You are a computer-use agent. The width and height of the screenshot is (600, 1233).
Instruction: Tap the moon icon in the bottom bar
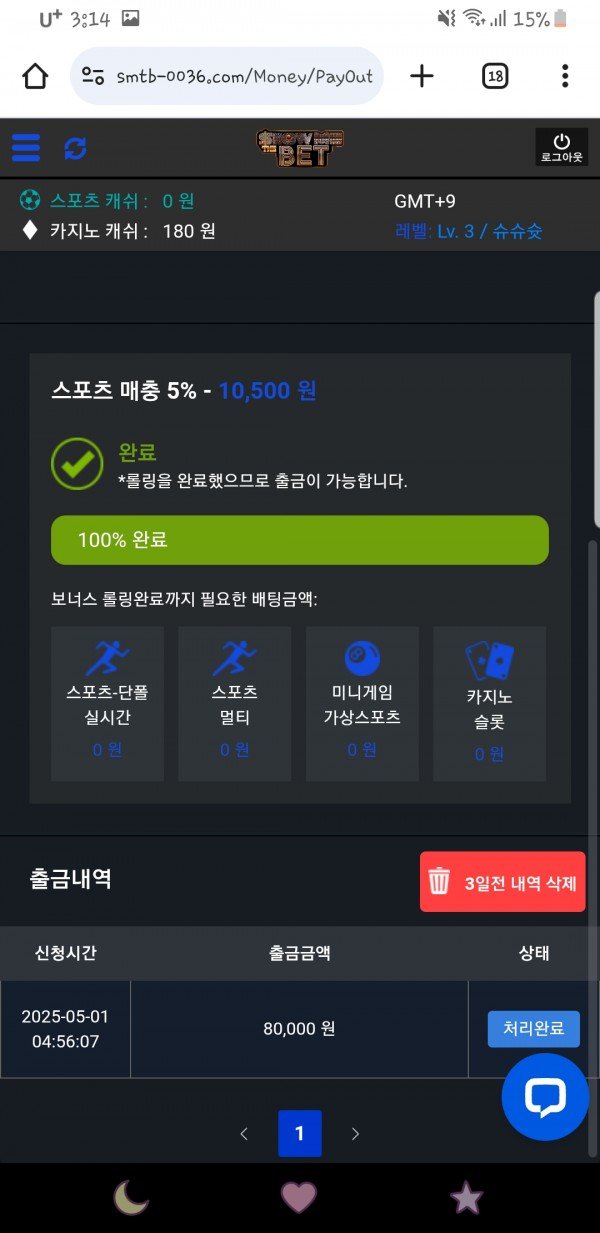130,1197
